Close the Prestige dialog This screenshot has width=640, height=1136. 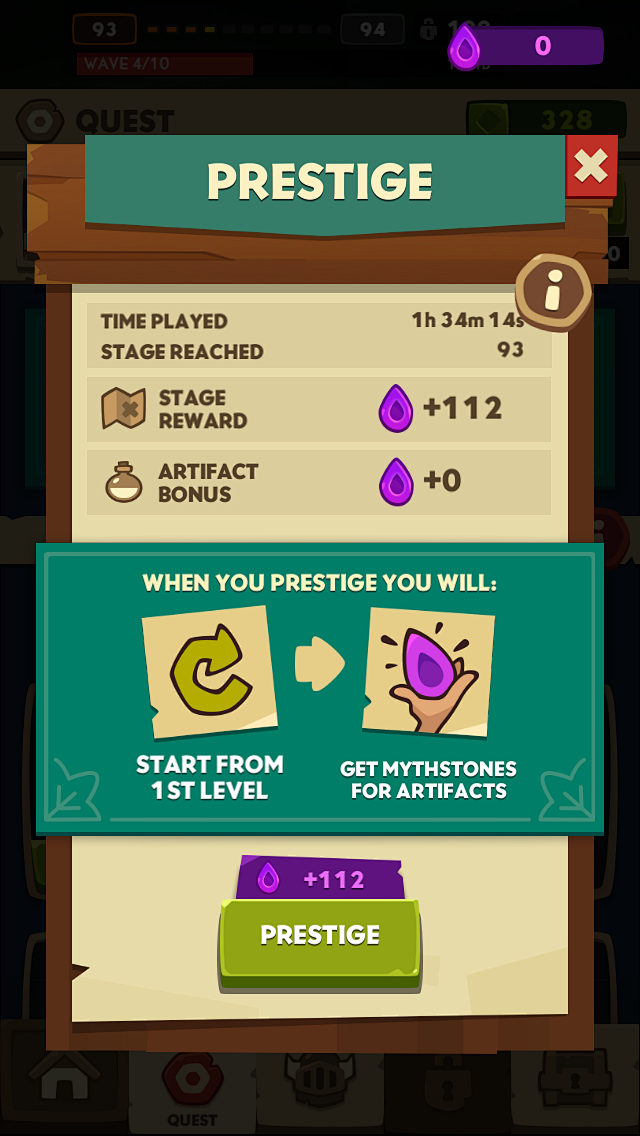[x=591, y=166]
